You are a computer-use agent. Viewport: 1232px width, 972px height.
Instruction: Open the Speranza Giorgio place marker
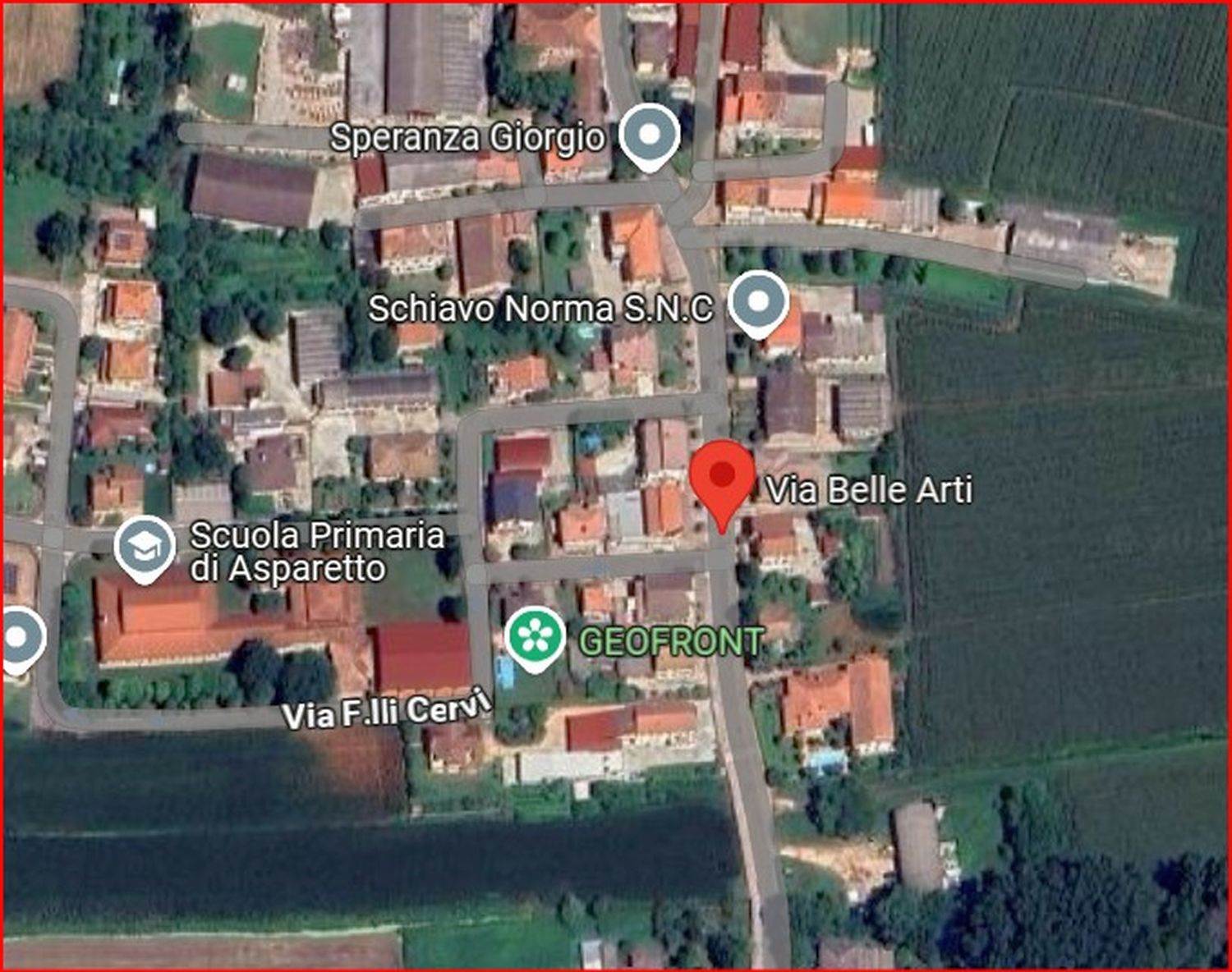pyautogui.click(x=649, y=135)
